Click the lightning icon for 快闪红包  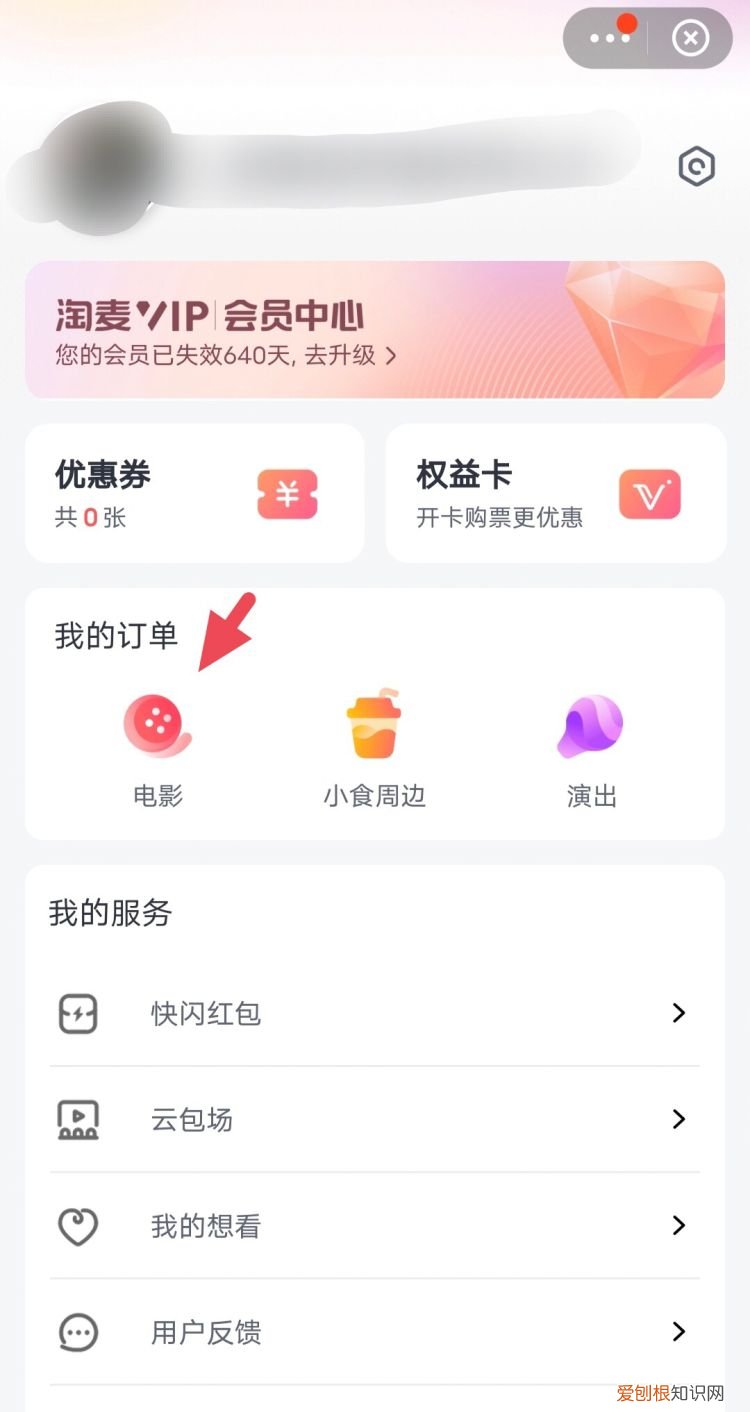(x=77, y=1013)
